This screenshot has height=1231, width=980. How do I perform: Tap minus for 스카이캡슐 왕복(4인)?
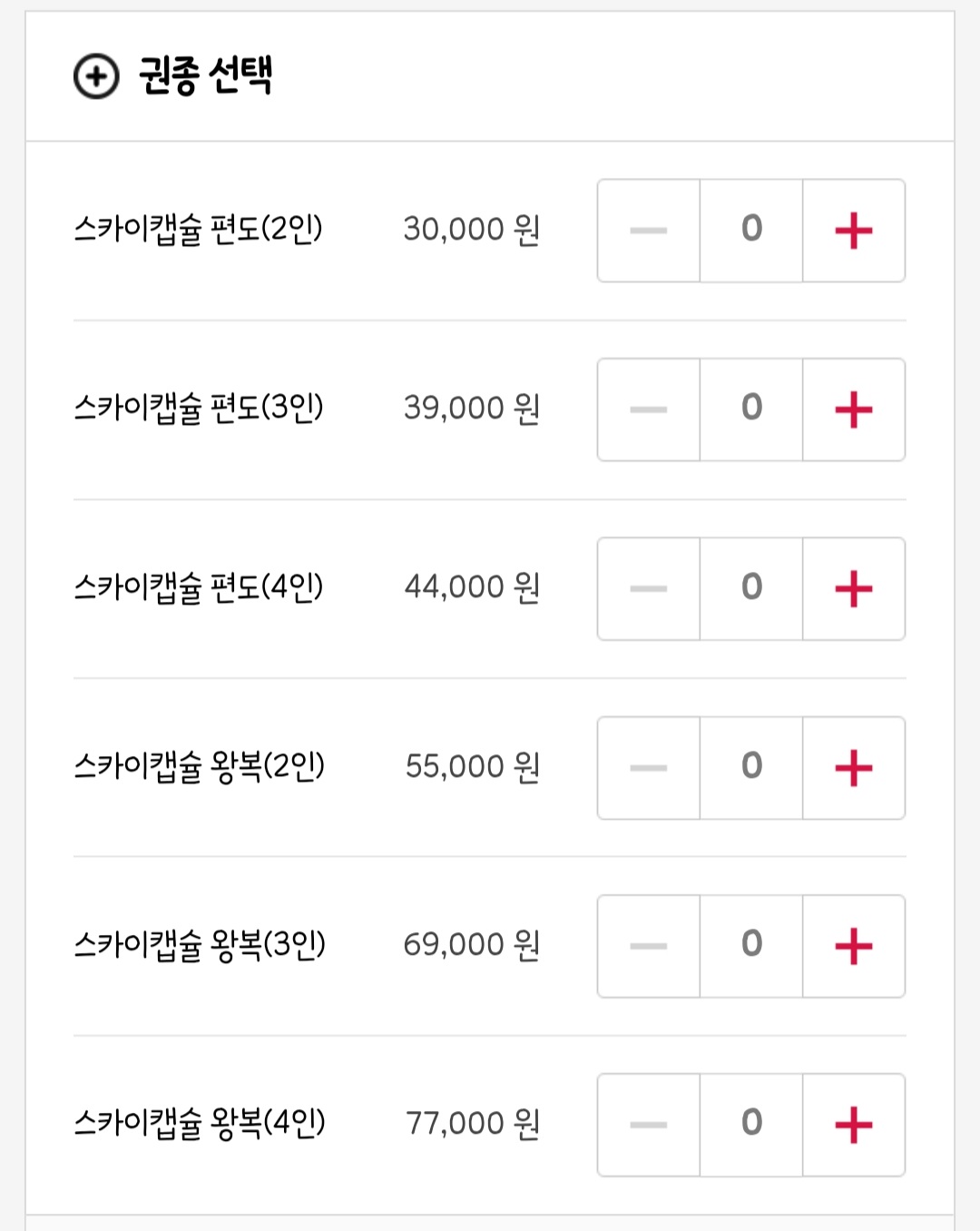[648, 1125]
